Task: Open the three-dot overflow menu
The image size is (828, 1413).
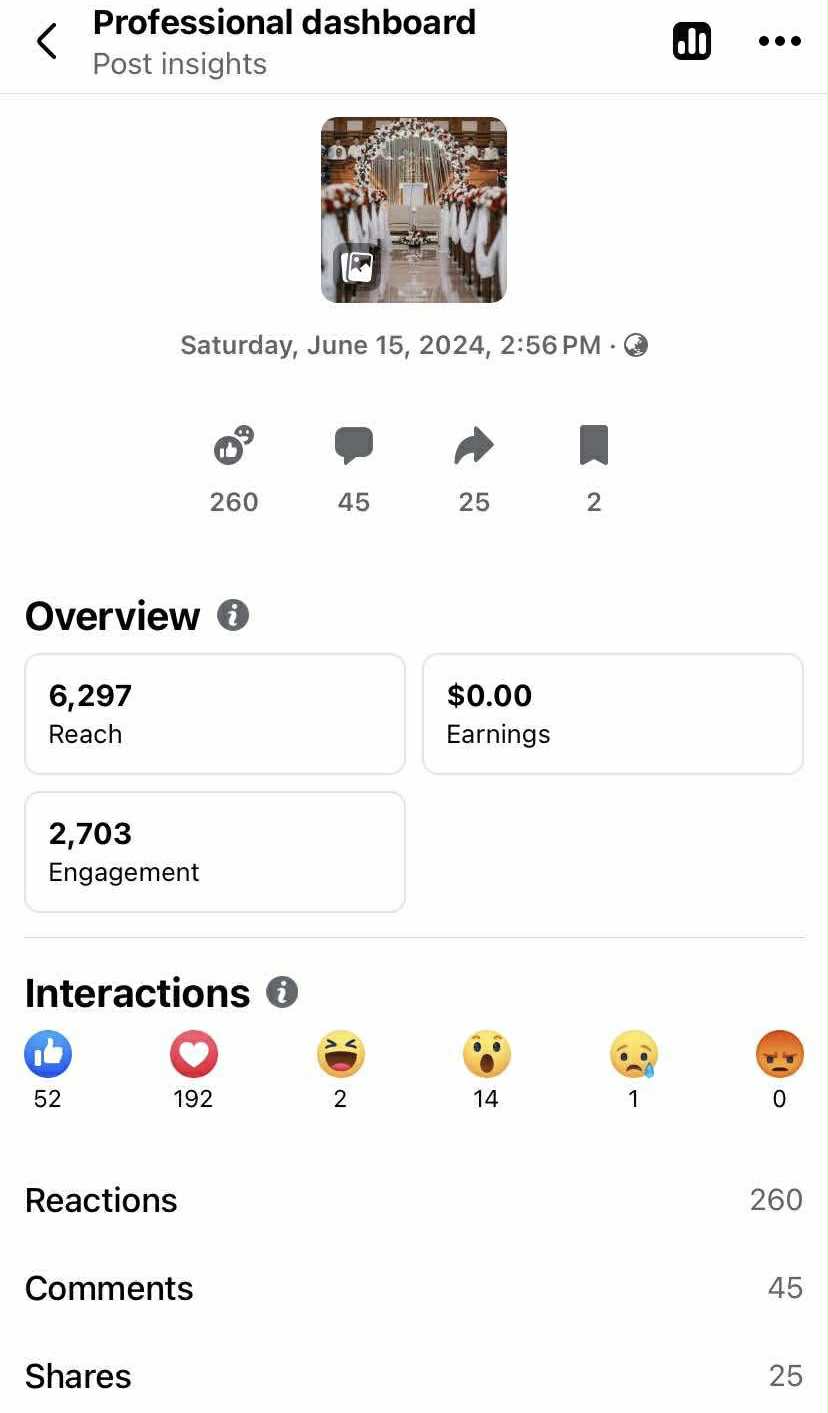Action: pyautogui.click(x=780, y=41)
